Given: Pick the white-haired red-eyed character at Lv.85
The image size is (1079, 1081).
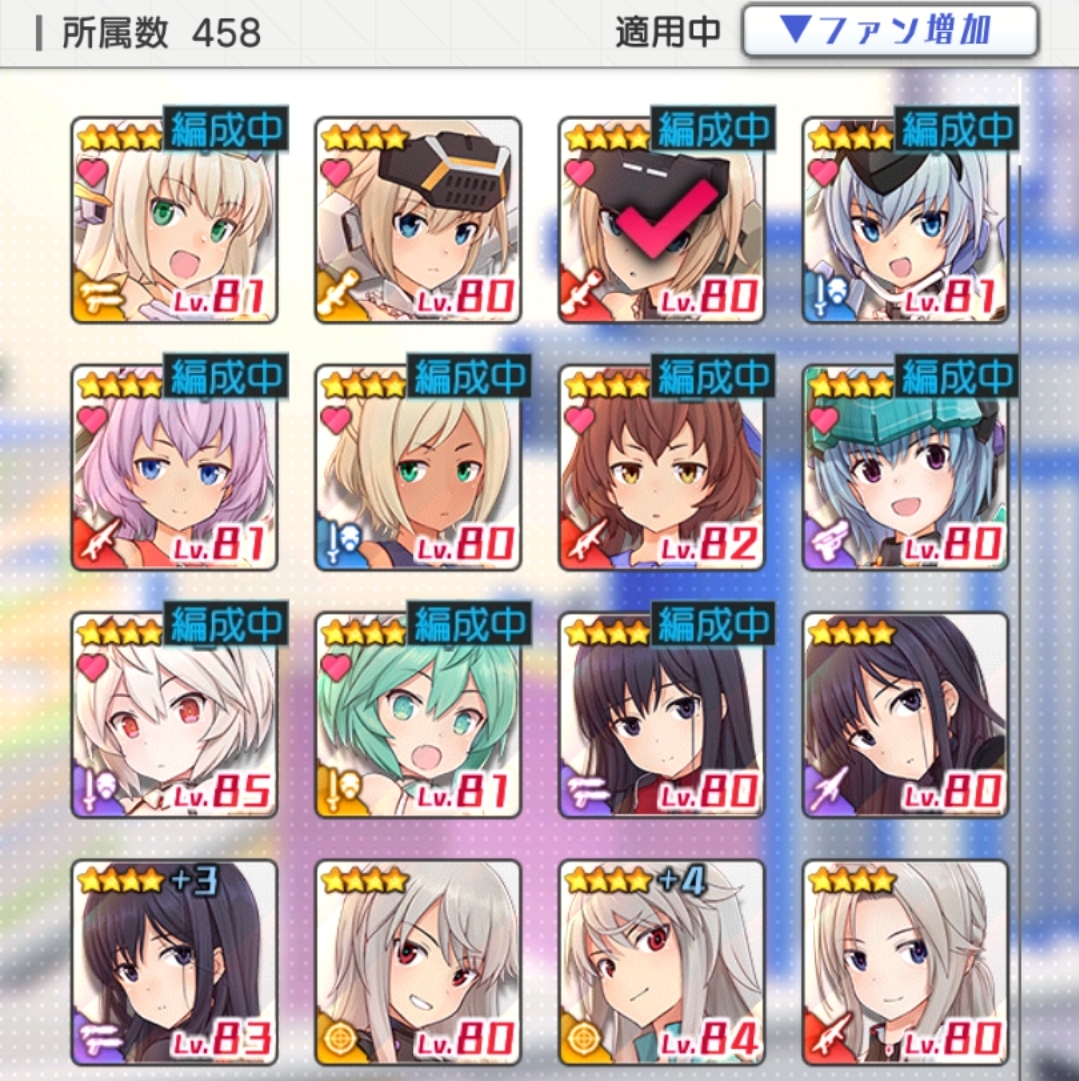Looking at the screenshot, I should click(174, 715).
